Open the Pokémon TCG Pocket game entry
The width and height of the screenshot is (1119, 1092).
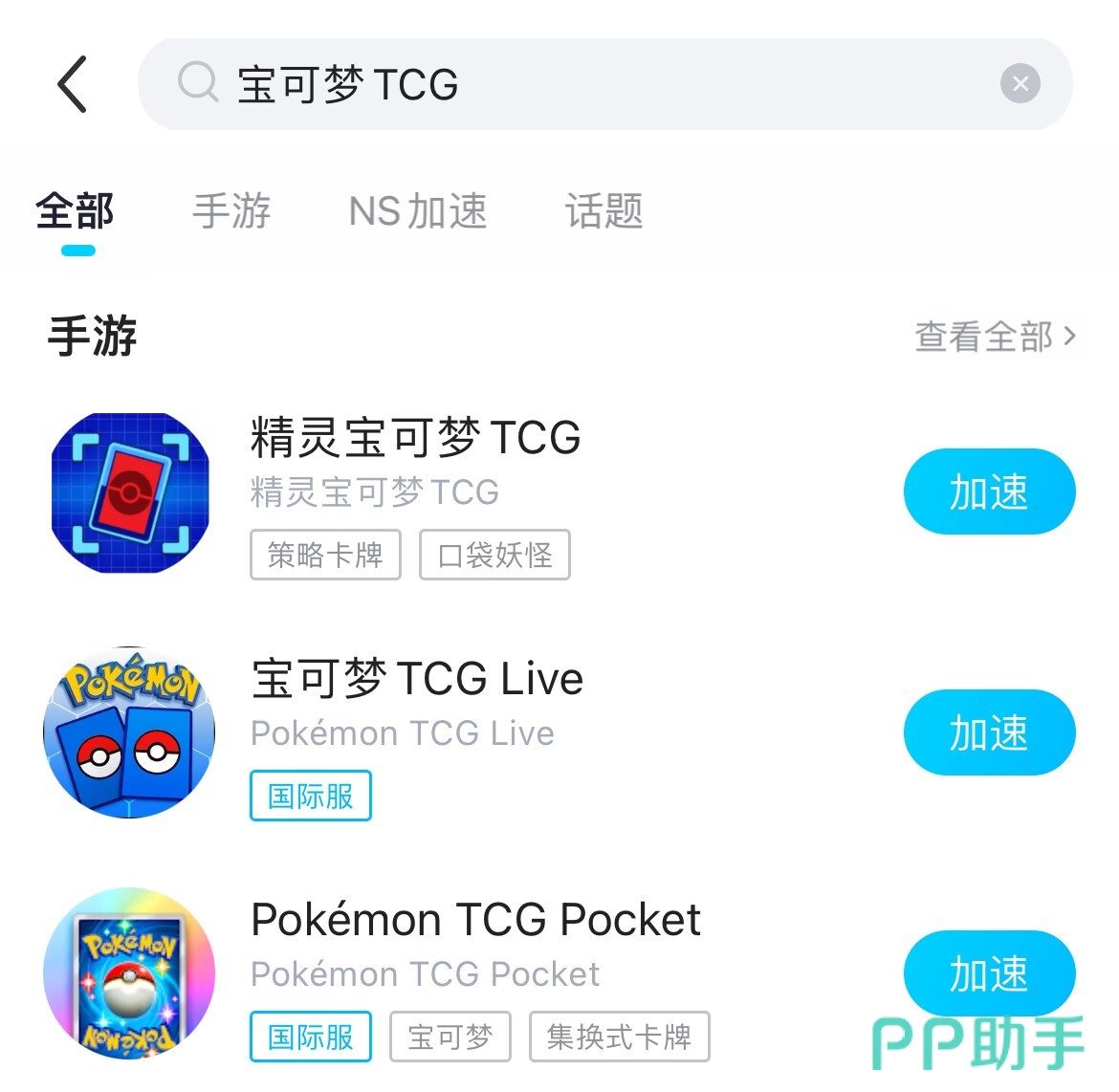(475, 920)
